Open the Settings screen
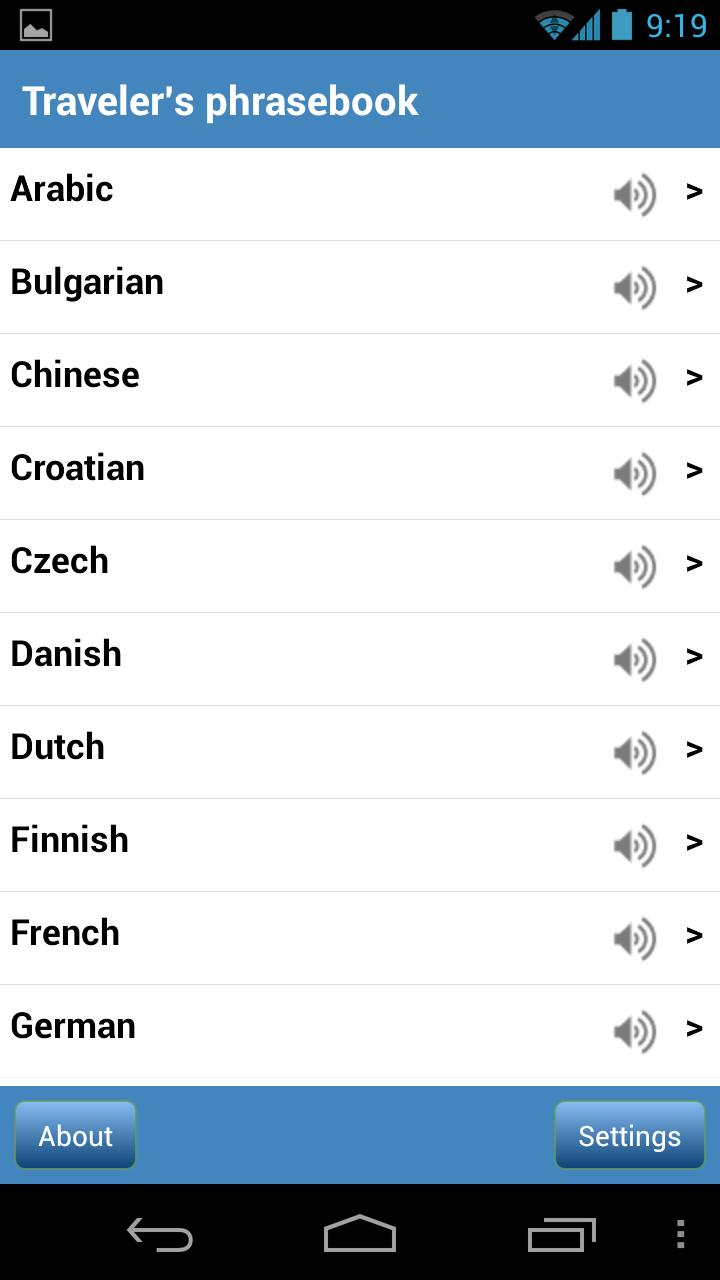 point(629,1135)
